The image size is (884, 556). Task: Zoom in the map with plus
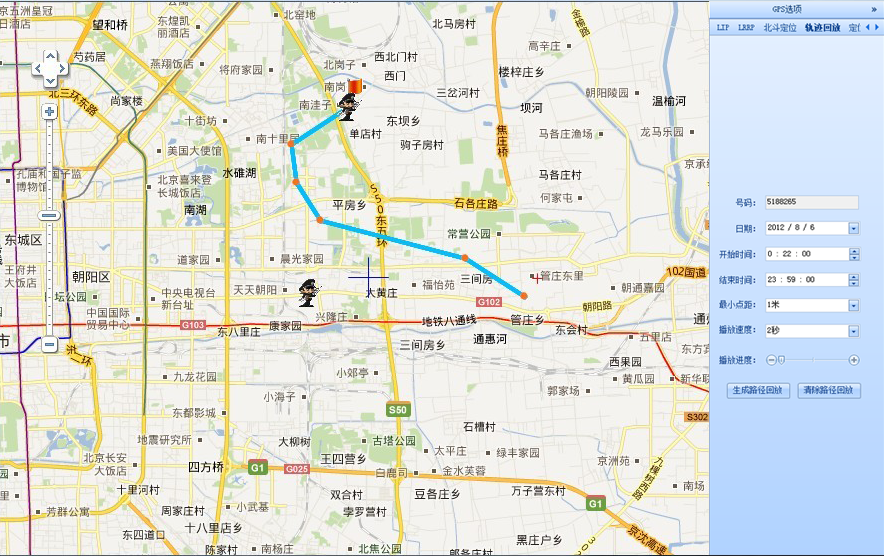click(x=49, y=111)
